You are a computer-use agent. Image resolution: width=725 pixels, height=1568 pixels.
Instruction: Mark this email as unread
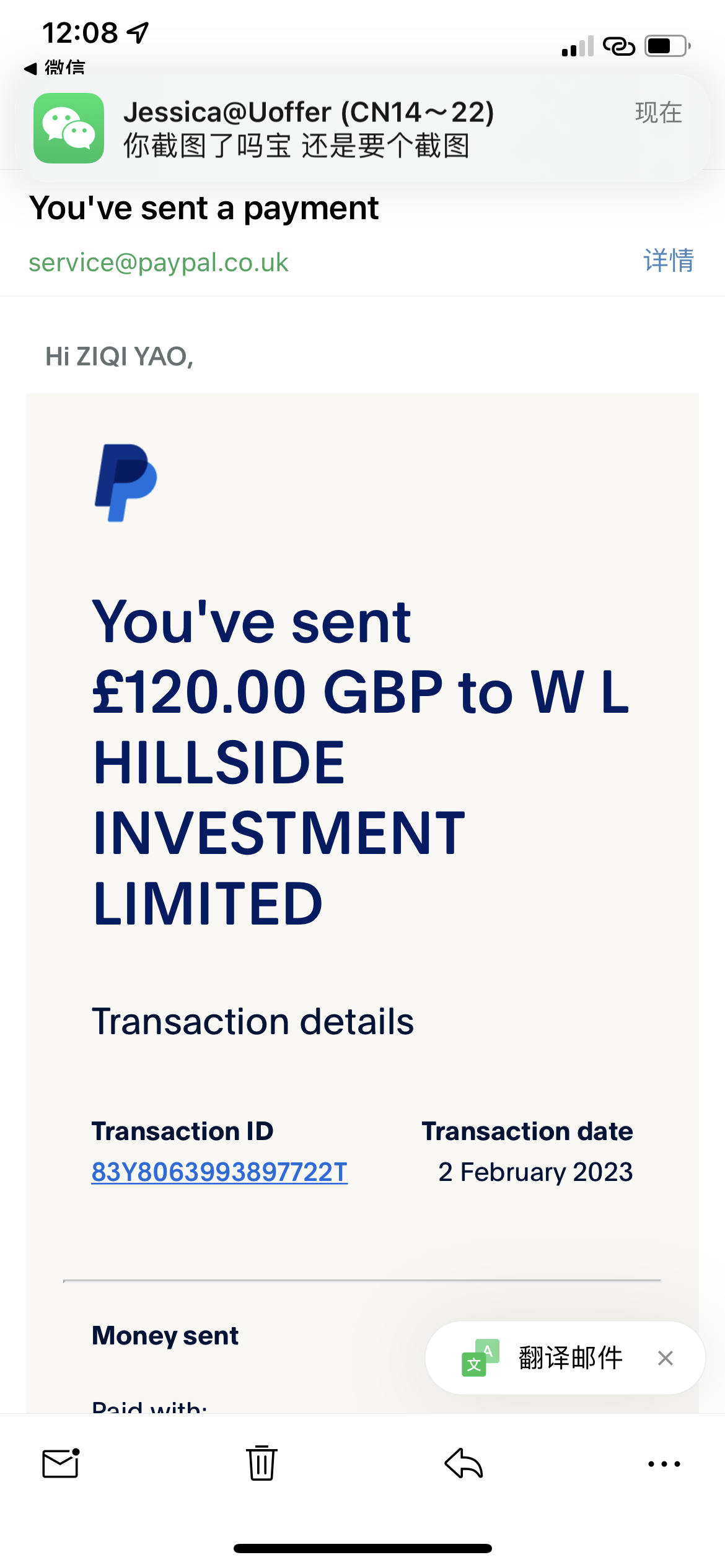pyautogui.click(x=61, y=1463)
